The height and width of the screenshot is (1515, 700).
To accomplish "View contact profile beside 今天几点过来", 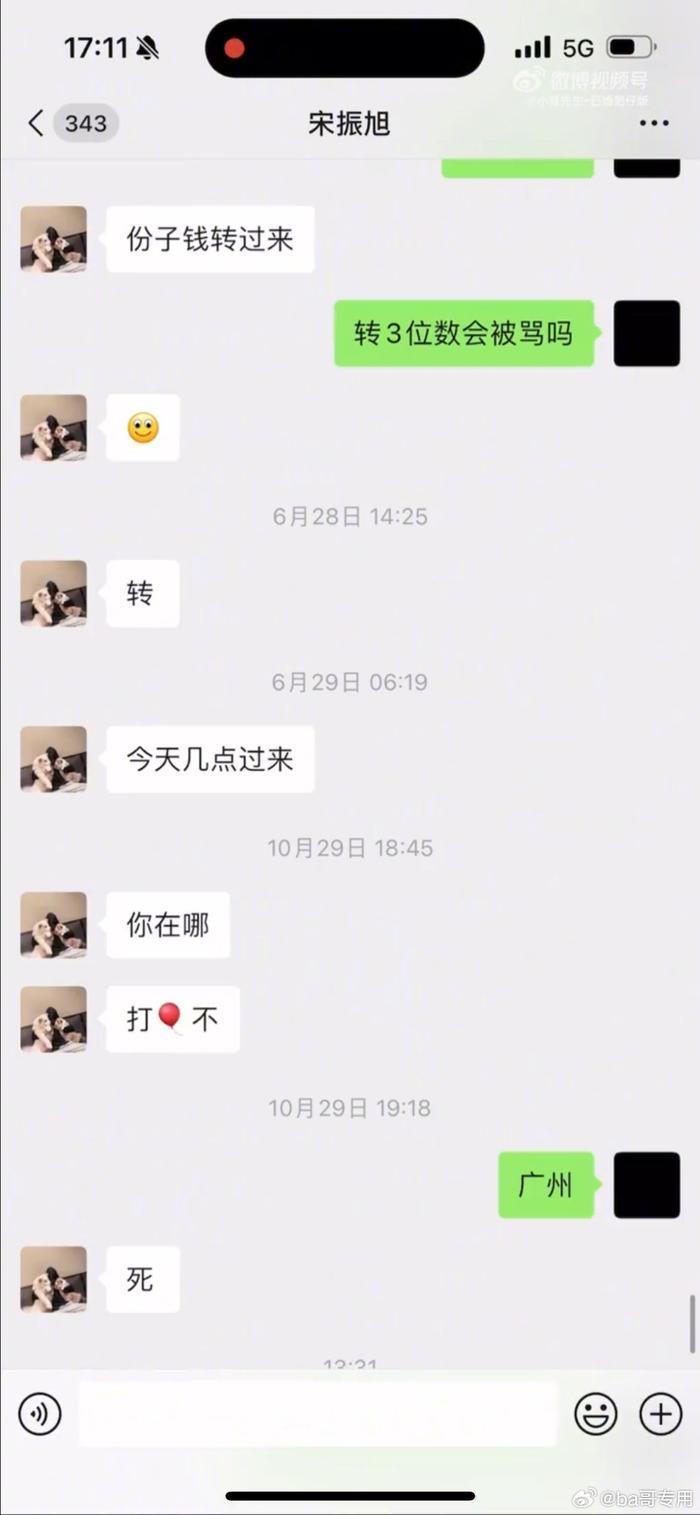I will point(54,759).
